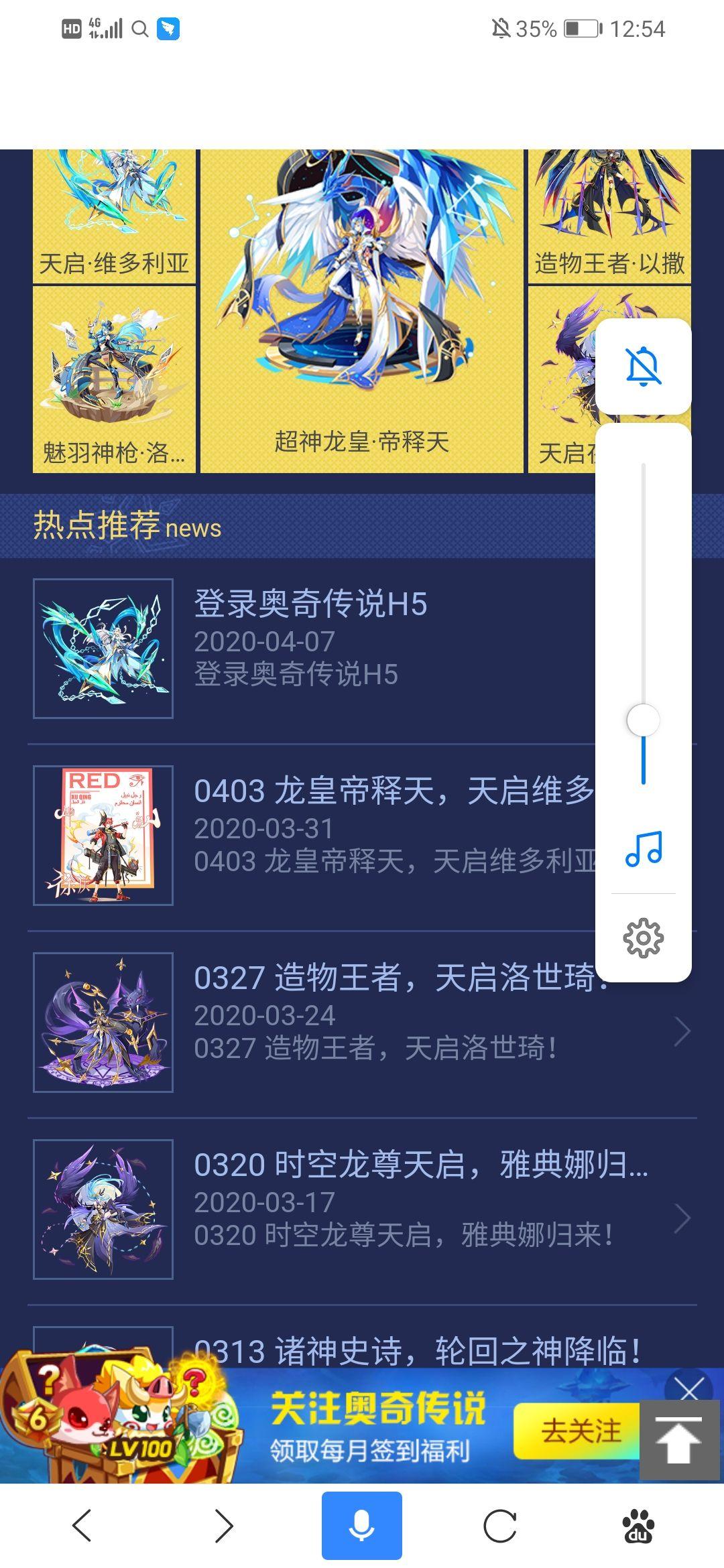
Task: Toggle the ringer mute bell icon
Action: click(x=643, y=367)
